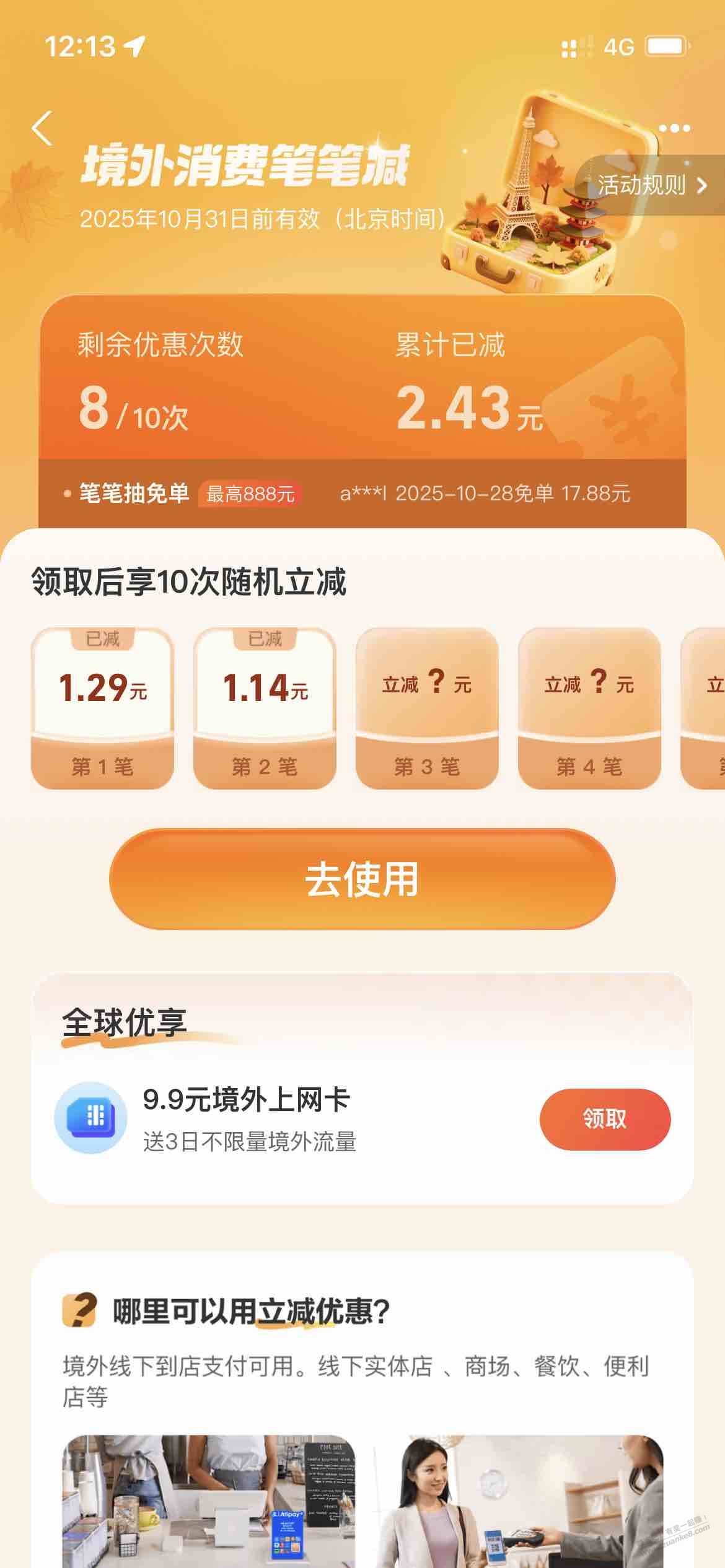Screen dimensions: 725x1568
Task: Claim the 9.9元境外上网卡 offer with 领取
Action: pos(605,1119)
